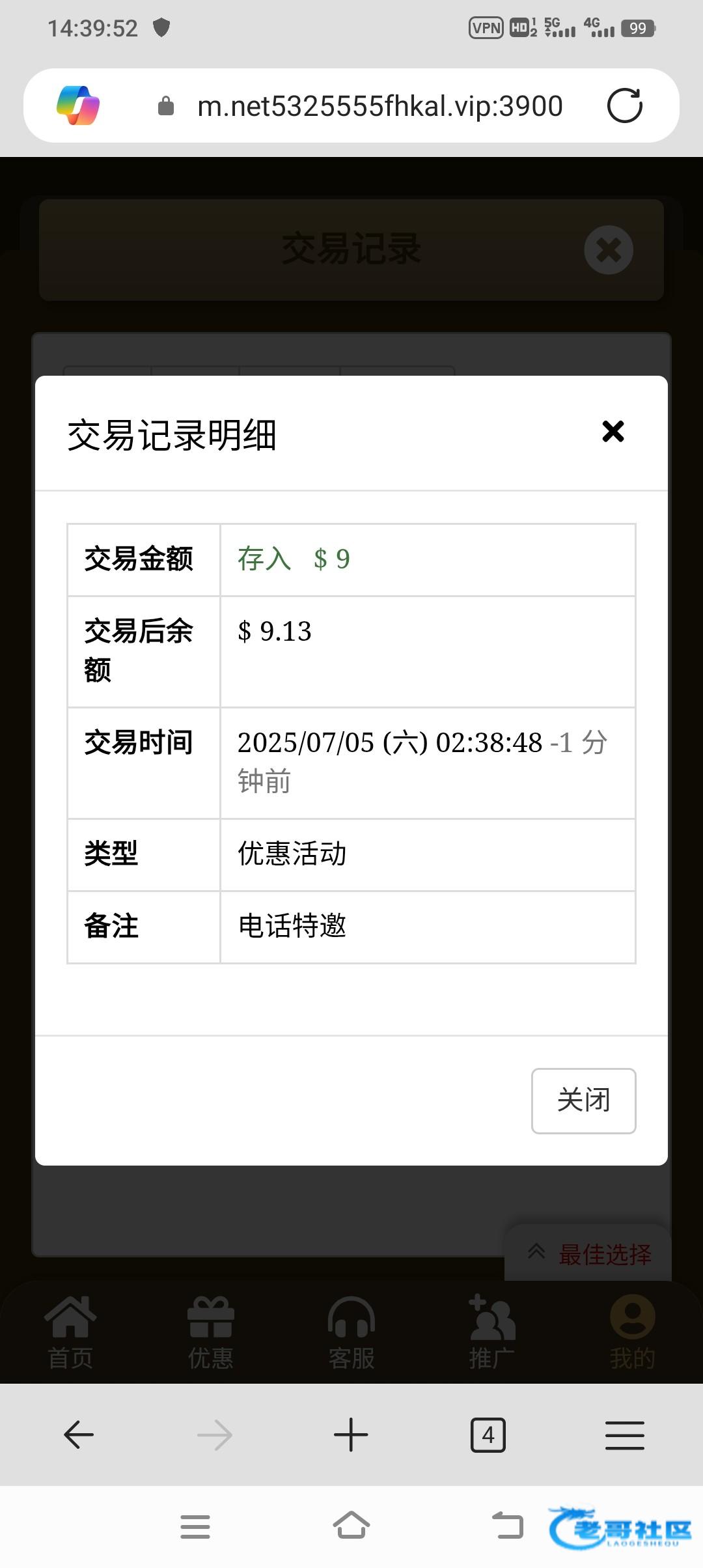Show the 4 open browser tabs
This screenshot has width=703, height=1568.
click(488, 1435)
